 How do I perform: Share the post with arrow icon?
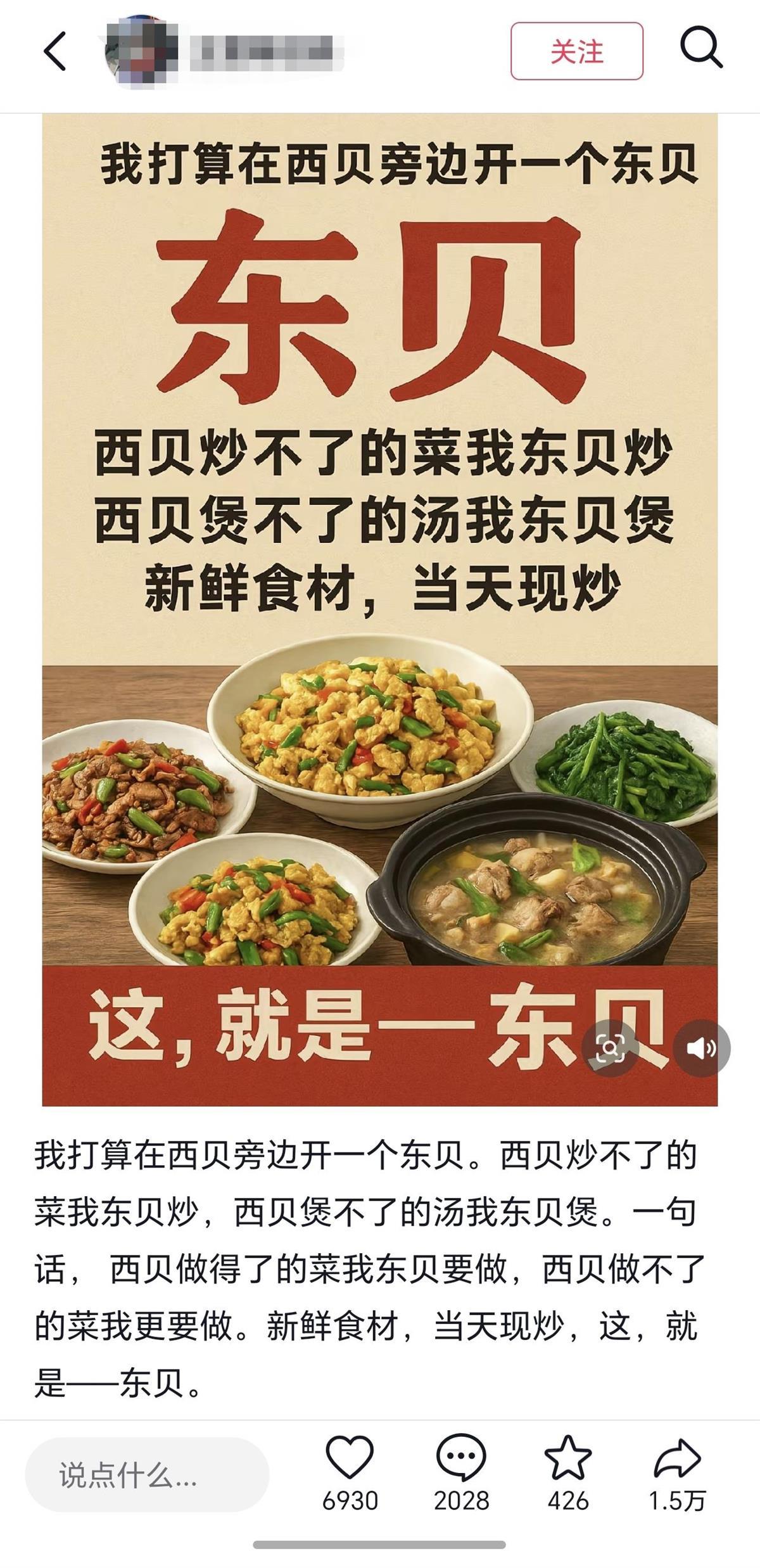[676, 1458]
